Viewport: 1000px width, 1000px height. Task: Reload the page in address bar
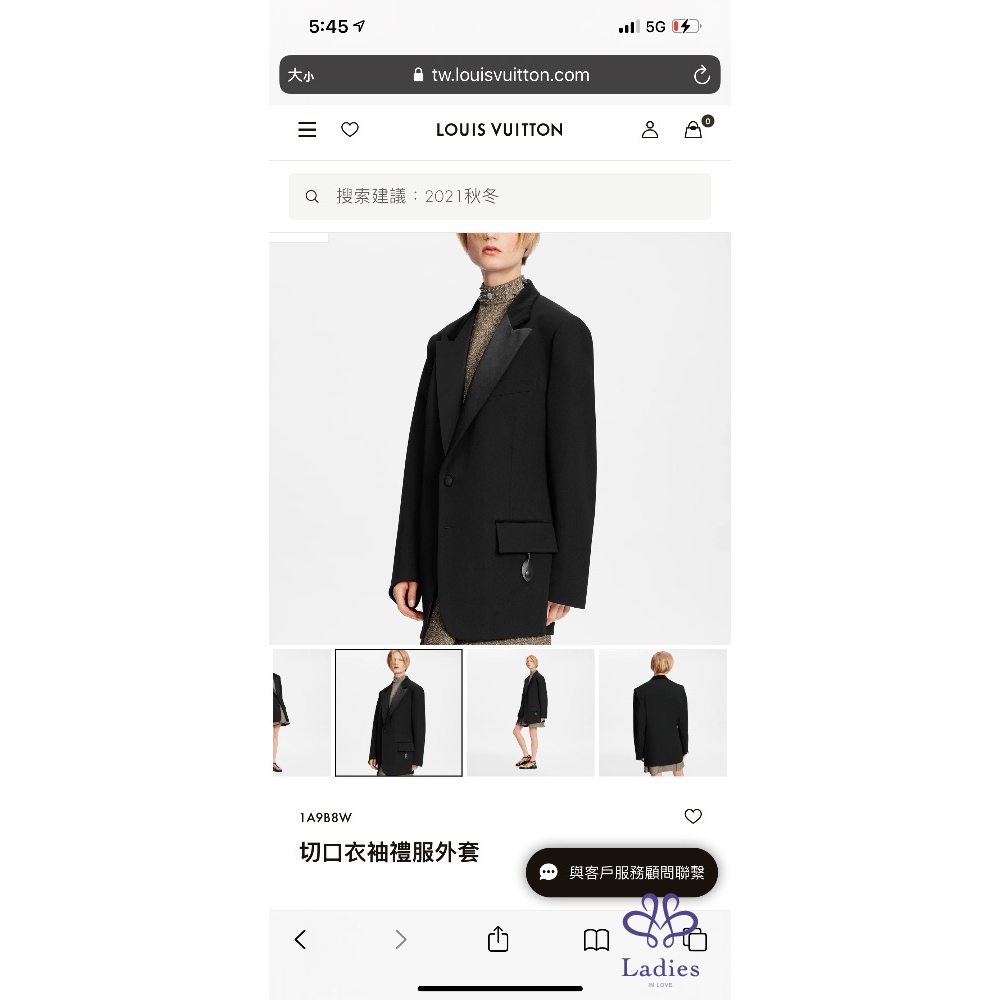701,75
